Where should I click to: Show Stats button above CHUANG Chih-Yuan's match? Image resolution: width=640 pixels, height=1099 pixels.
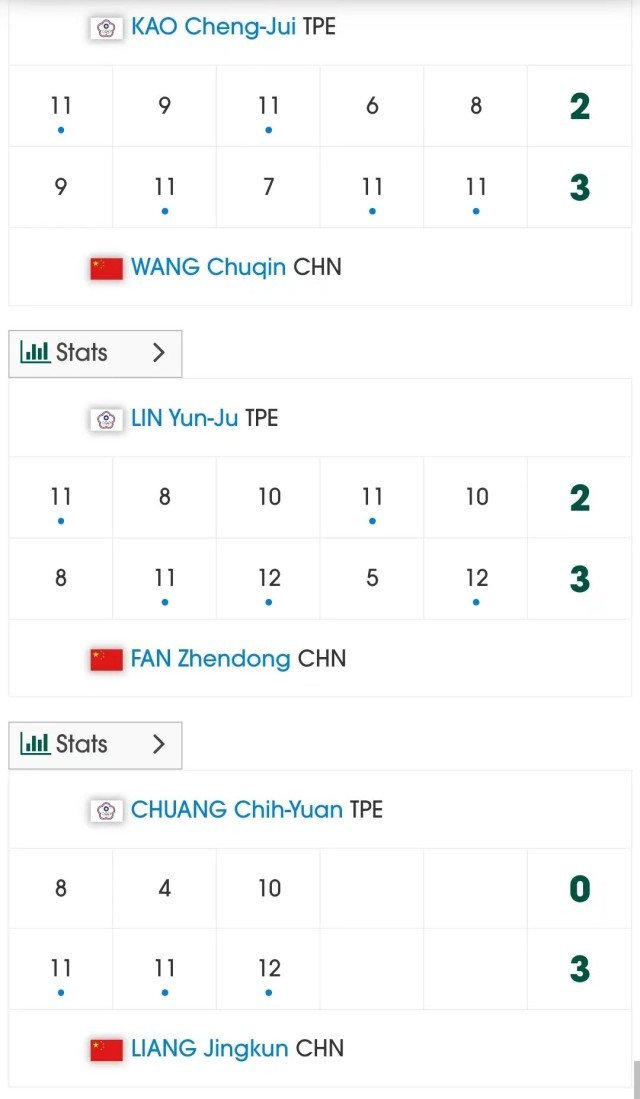click(95, 744)
